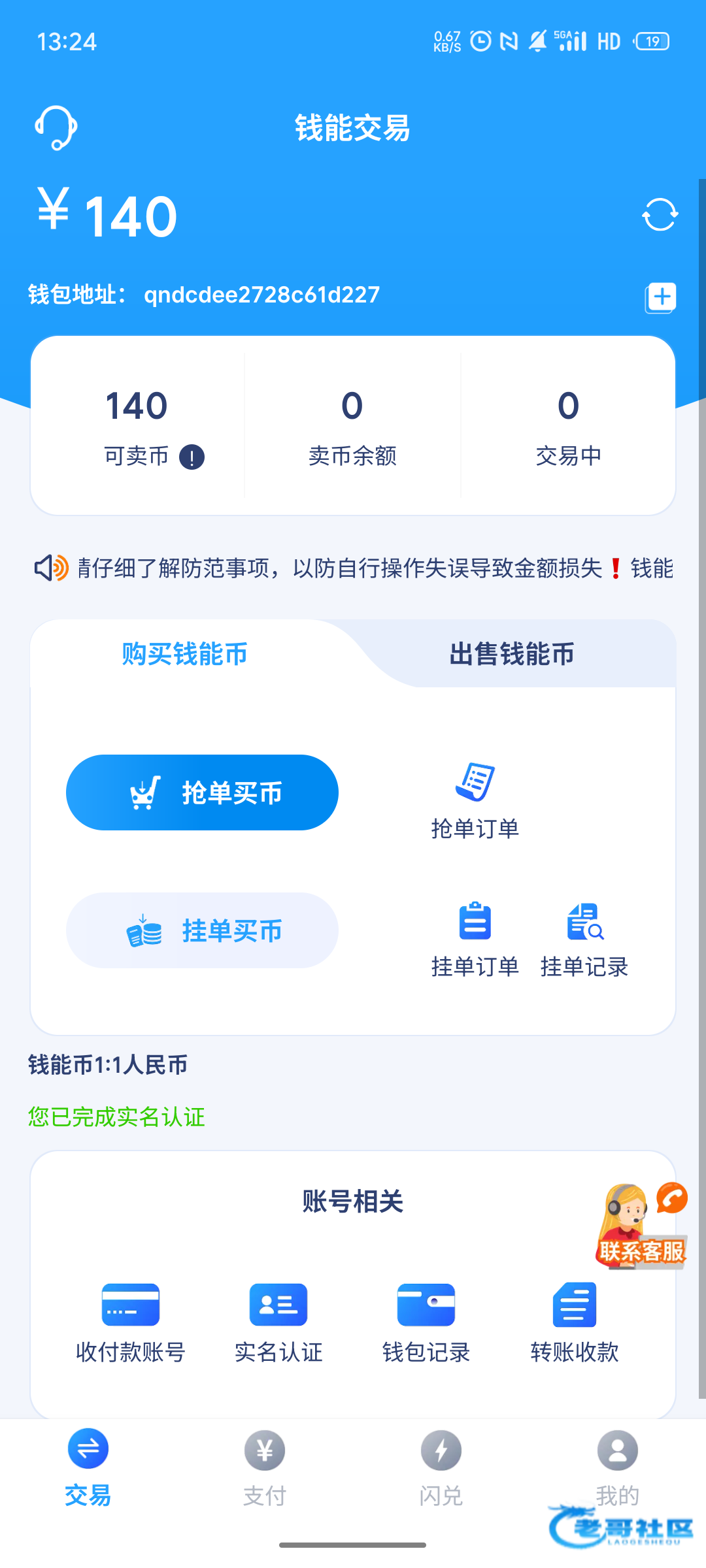Select the 购买钱能币 tab

tap(185, 653)
